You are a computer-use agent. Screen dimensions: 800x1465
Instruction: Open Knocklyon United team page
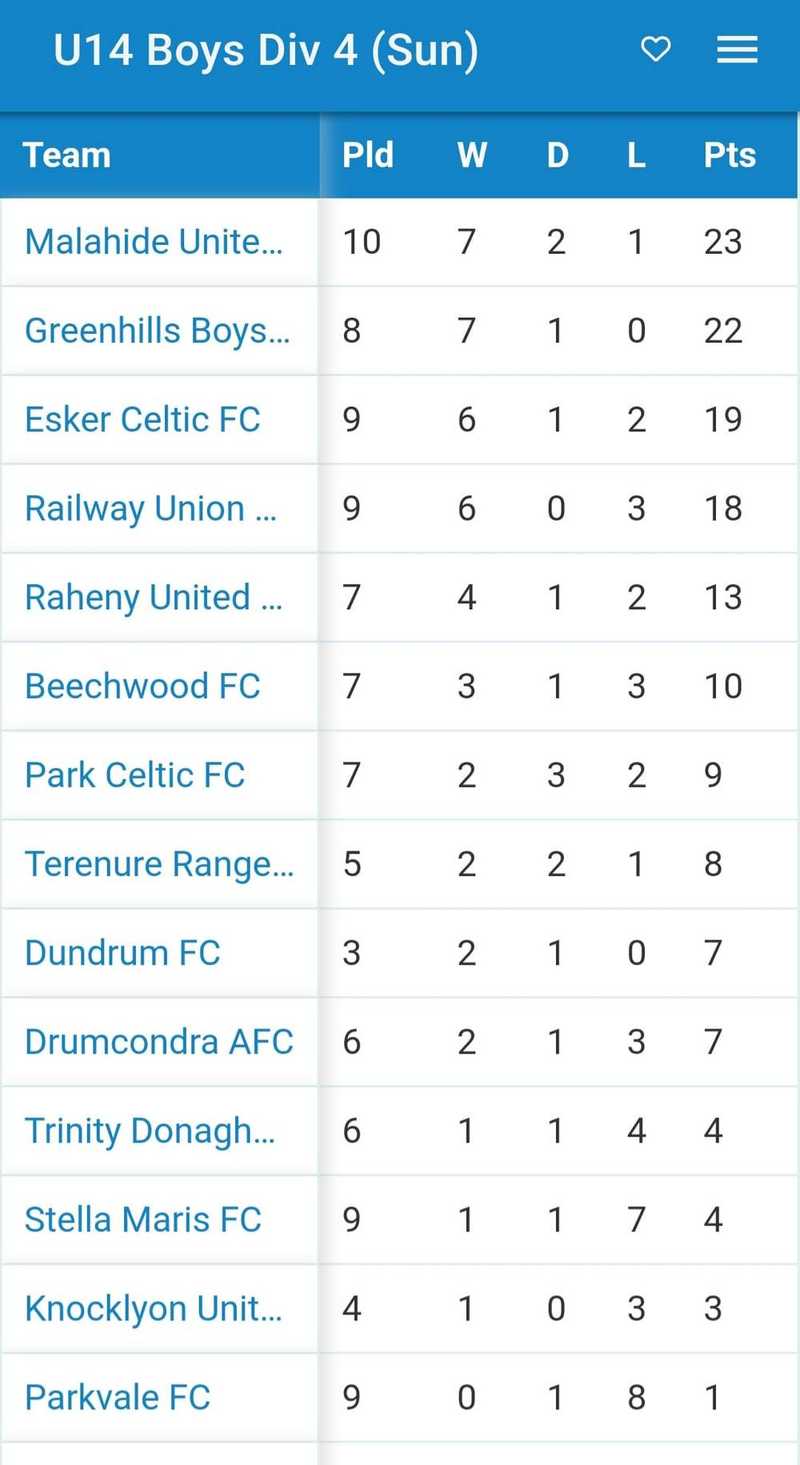click(x=153, y=1309)
